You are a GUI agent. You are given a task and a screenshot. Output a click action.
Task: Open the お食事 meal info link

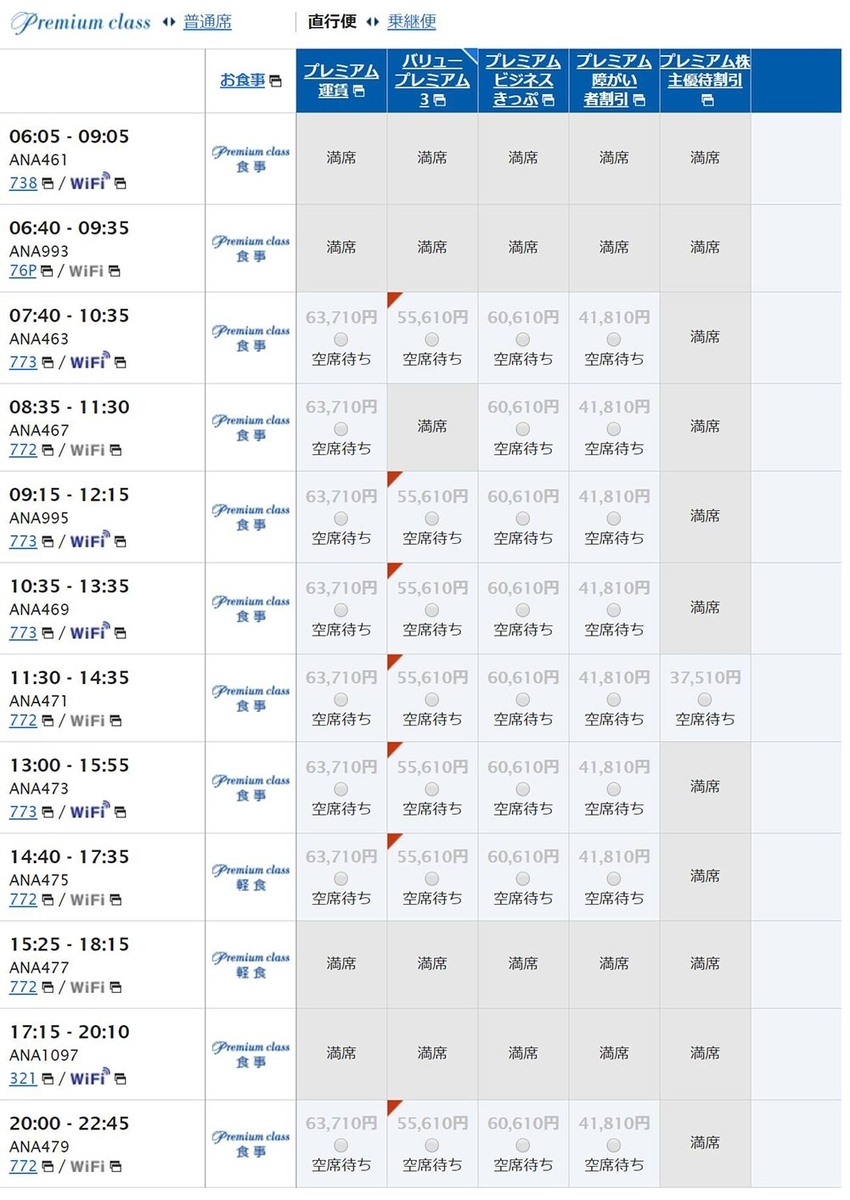coord(242,80)
